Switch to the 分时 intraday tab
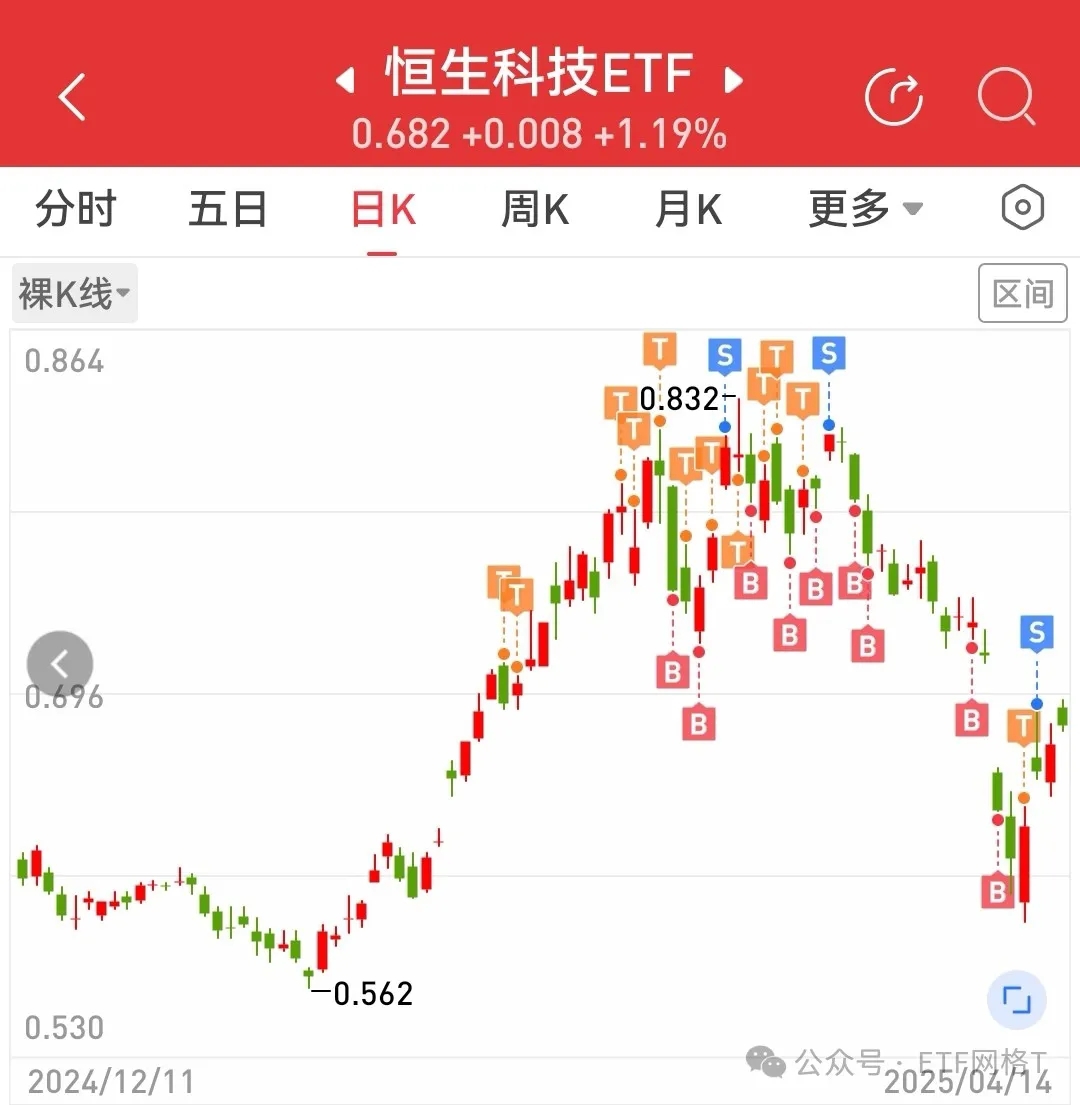Viewport: 1080px width, 1105px height. coord(75,209)
